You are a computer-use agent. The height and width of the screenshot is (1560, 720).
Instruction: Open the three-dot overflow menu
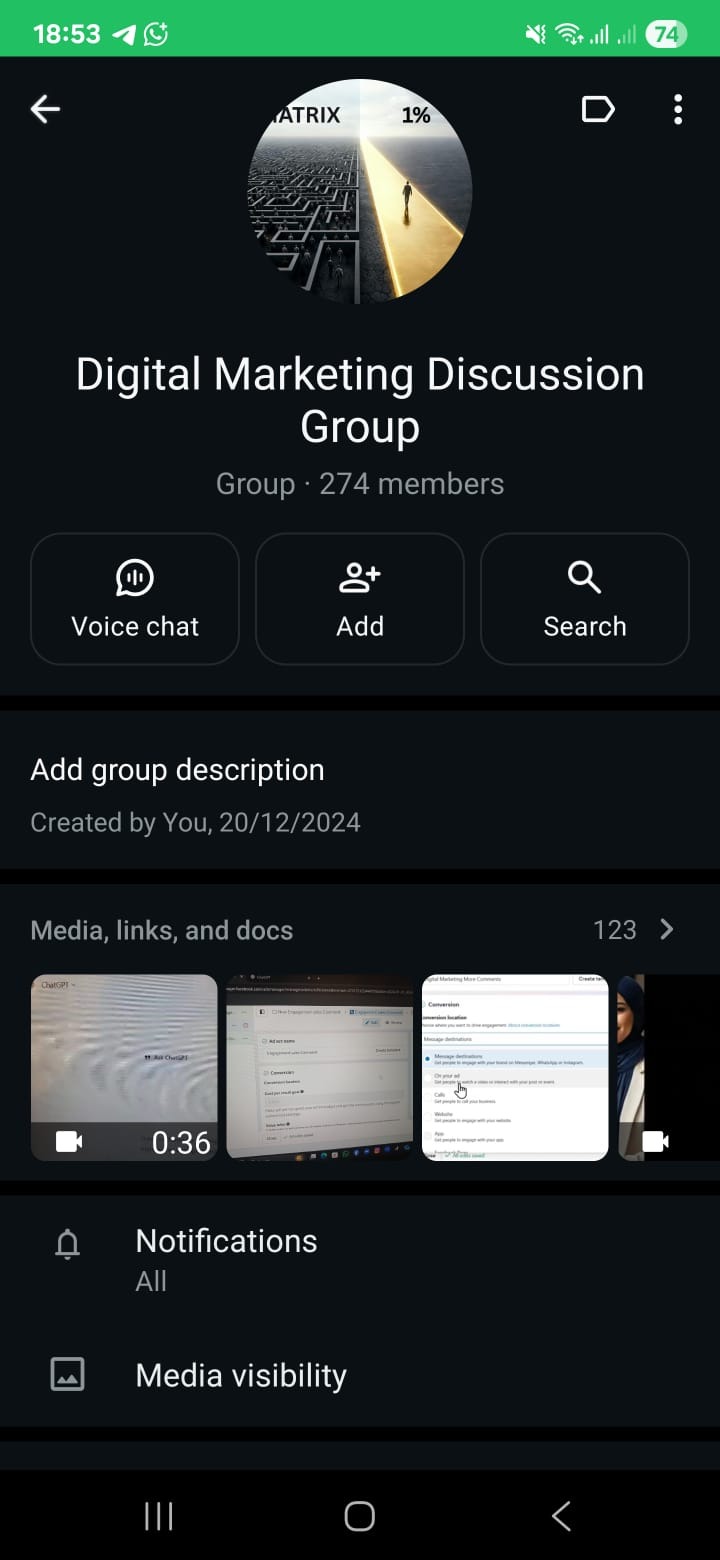click(678, 109)
